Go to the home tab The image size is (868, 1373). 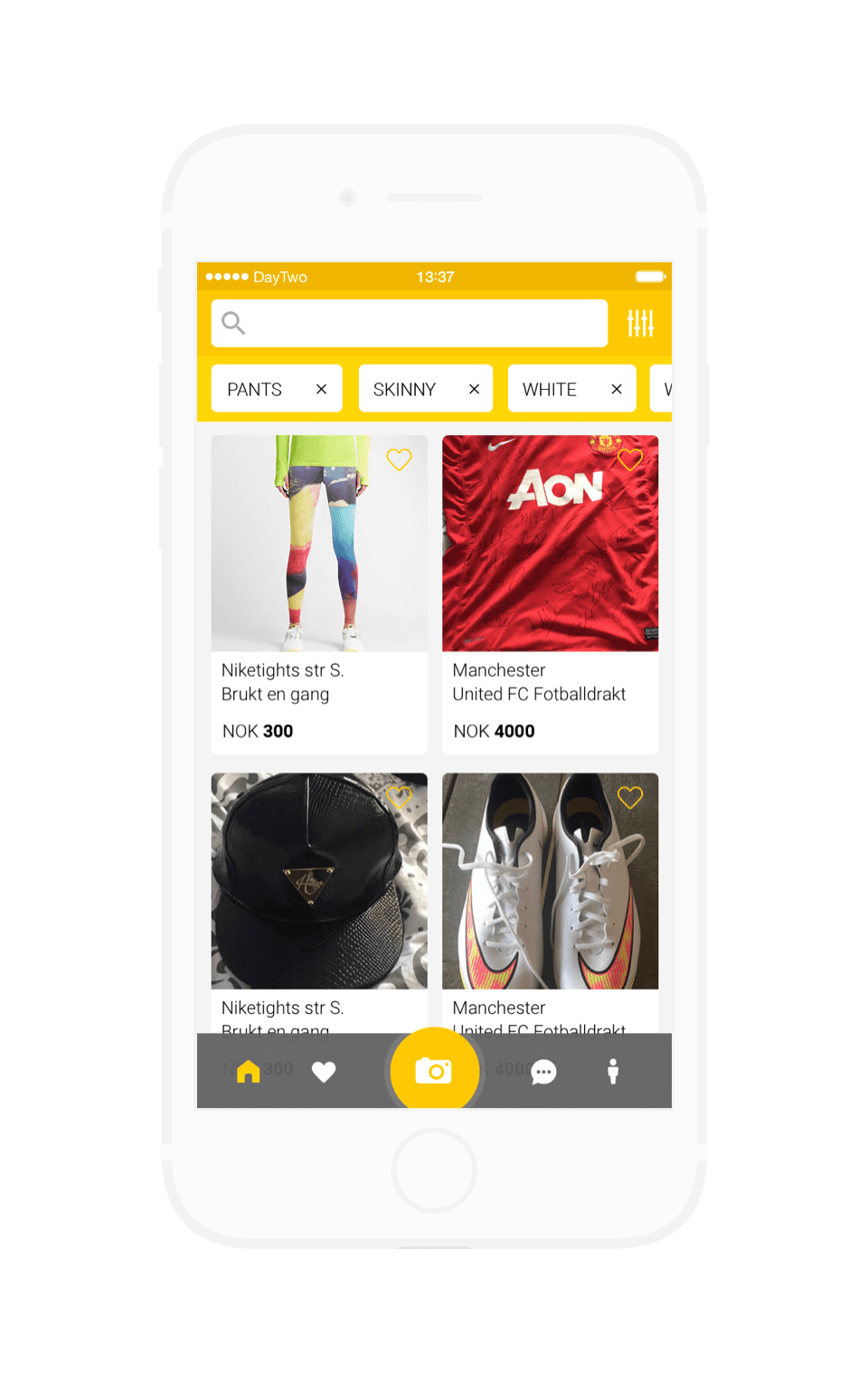click(x=248, y=1072)
